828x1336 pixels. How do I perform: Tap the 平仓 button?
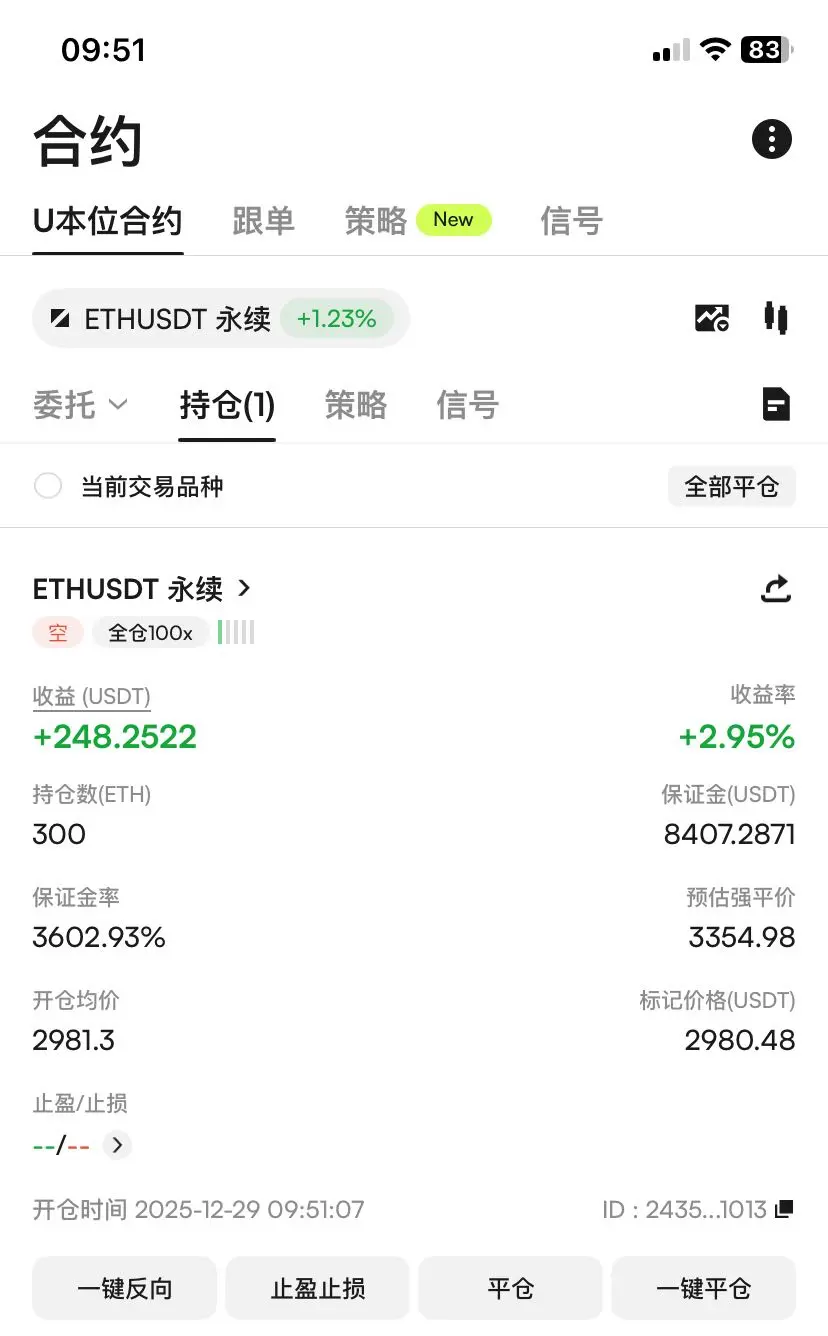coord(510,1289)
